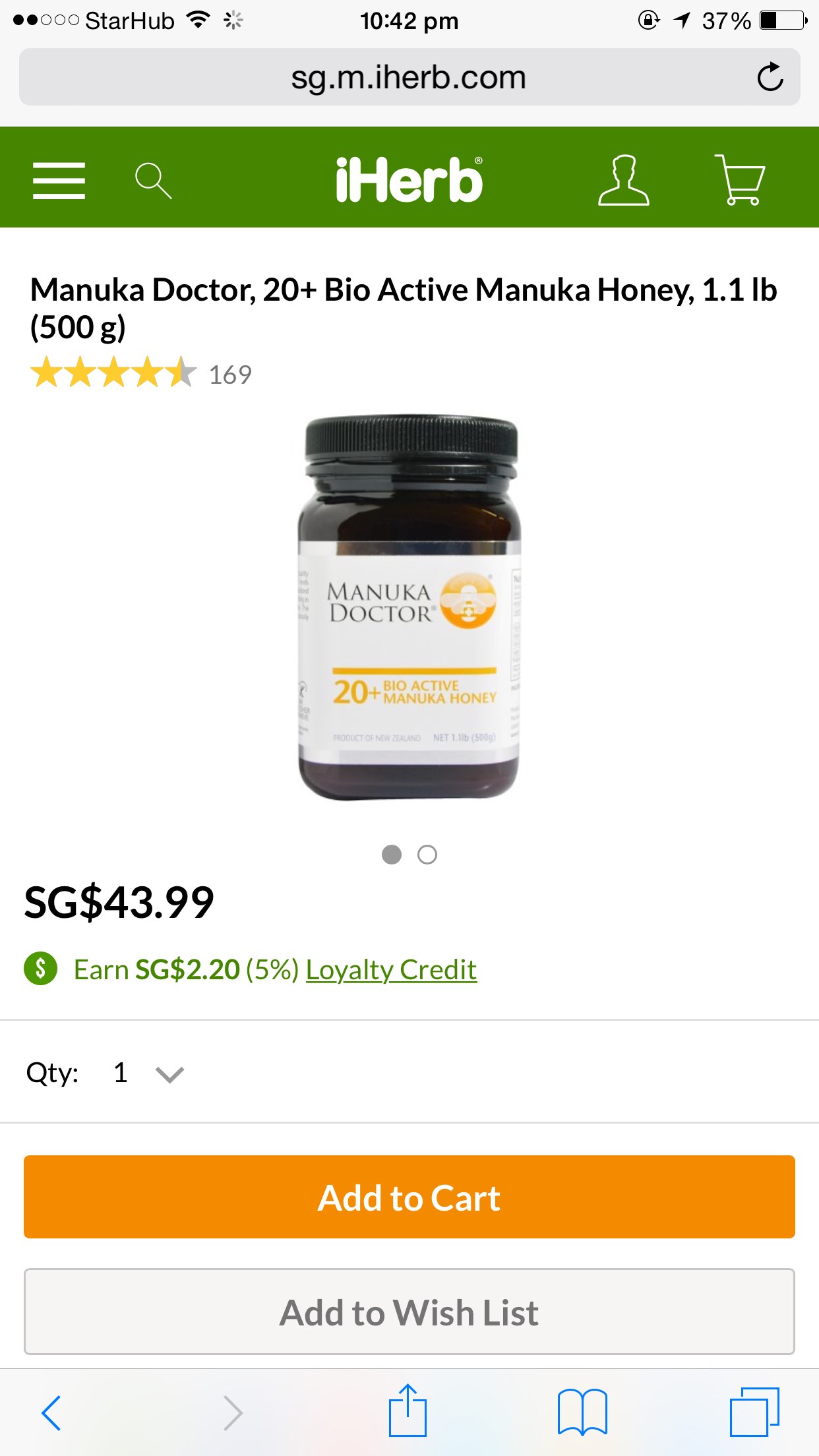Open the Loyalty Credit link

point(391,970)
